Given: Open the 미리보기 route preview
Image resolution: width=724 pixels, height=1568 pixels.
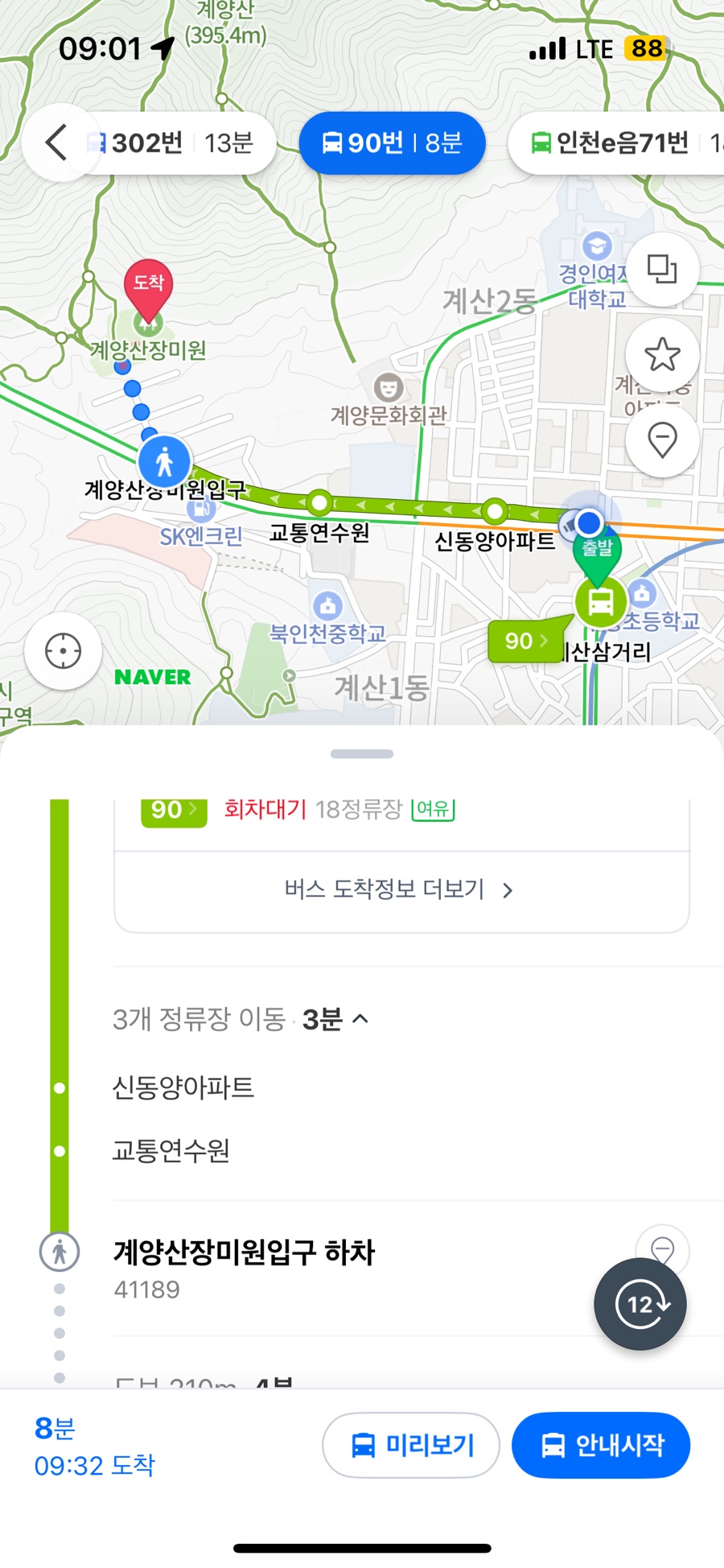Looking at the screenshot, I should (x=411, y=1445).
